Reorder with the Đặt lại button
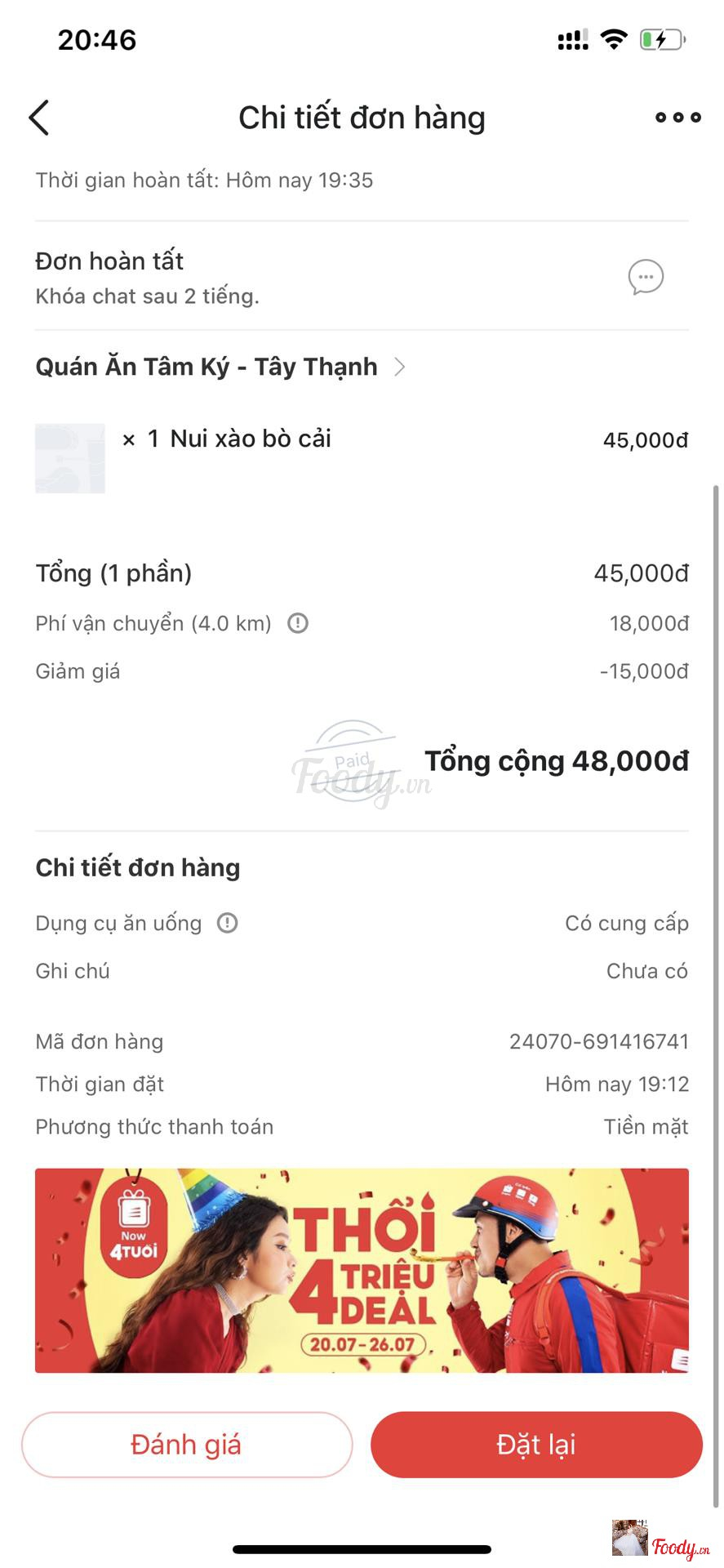The image size is (724, 1568). coord(536,1445)
